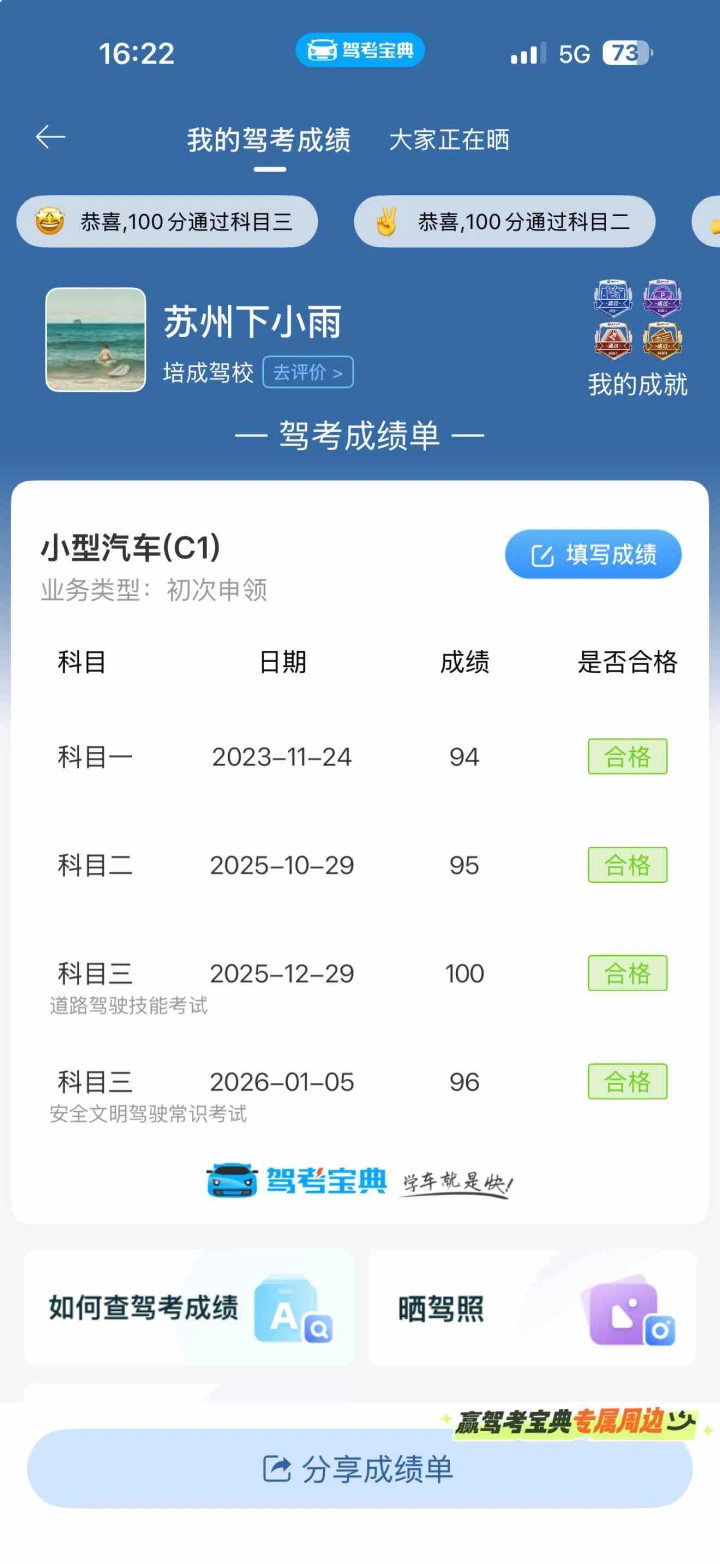Open the 晒驾照 card

click(x=532, y=1308)
